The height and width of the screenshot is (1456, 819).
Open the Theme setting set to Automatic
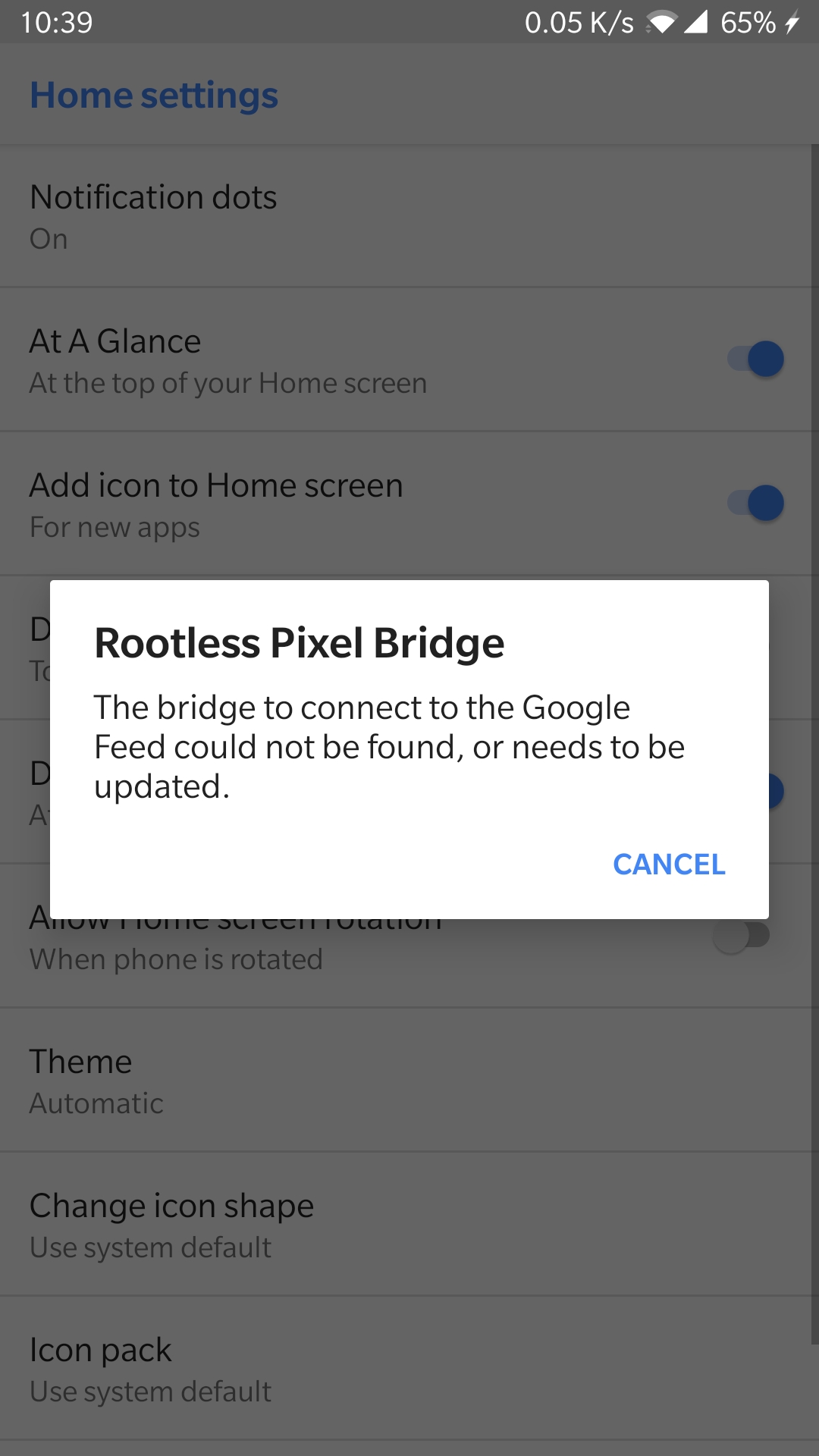tap(80, 1062)
